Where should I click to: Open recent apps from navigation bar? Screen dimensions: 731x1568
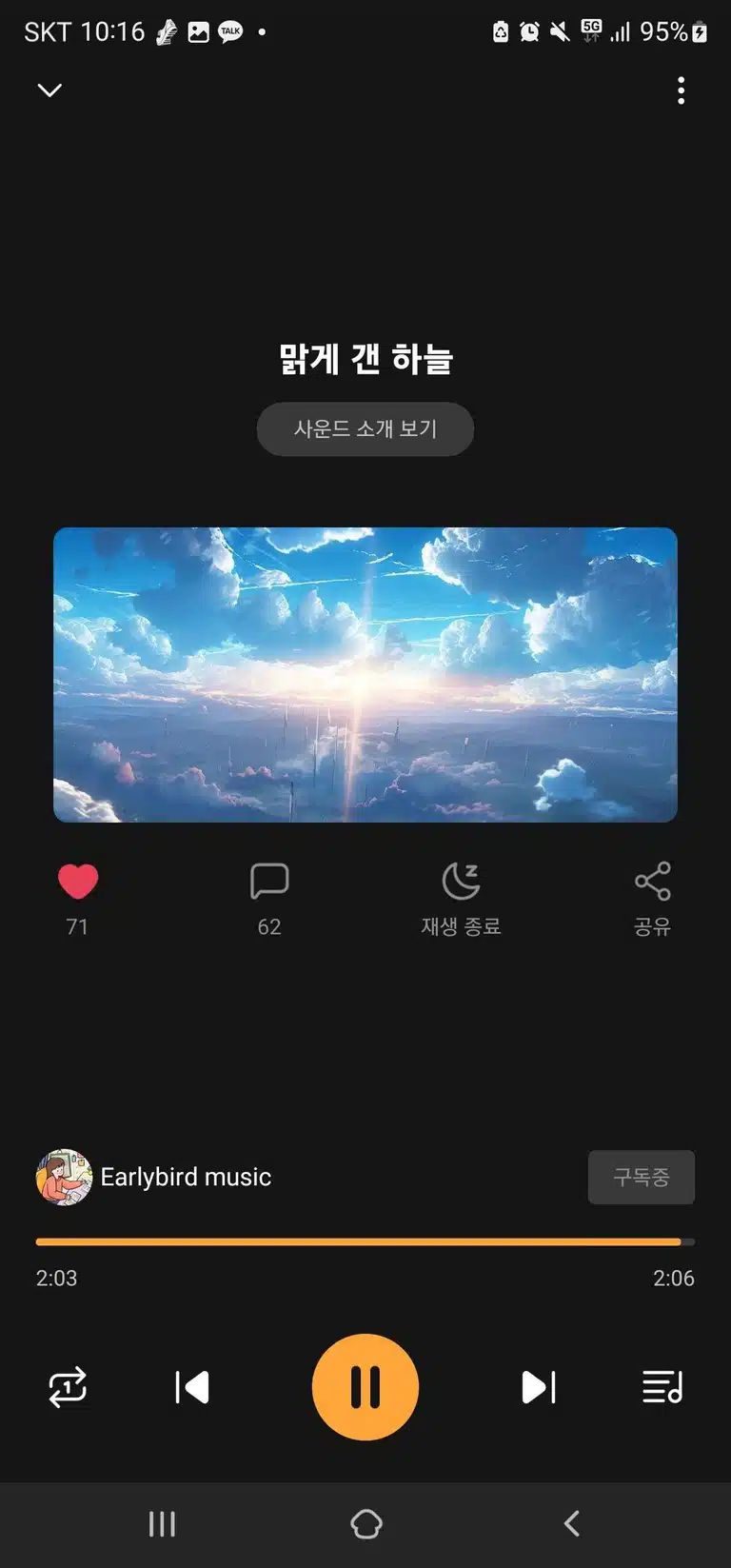[162, 1524]
